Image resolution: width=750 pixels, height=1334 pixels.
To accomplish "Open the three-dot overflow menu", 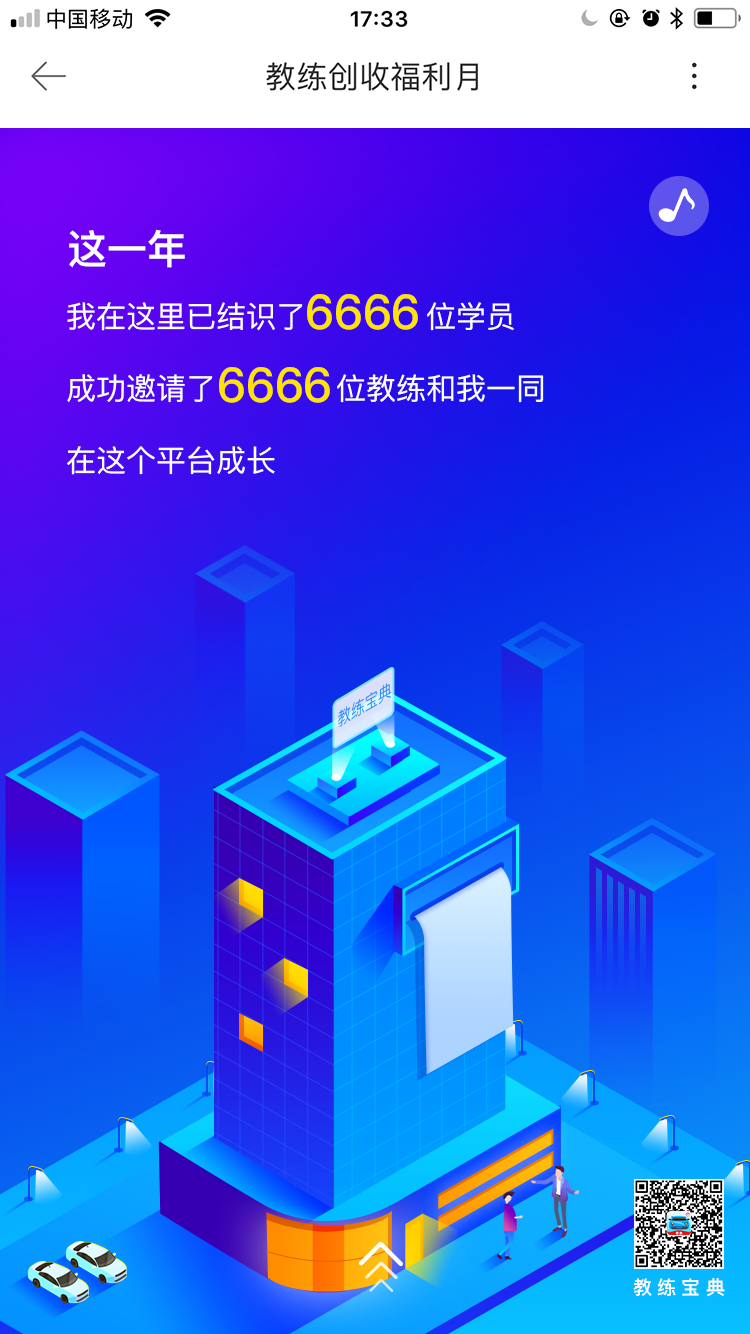I will pos(693,76).
